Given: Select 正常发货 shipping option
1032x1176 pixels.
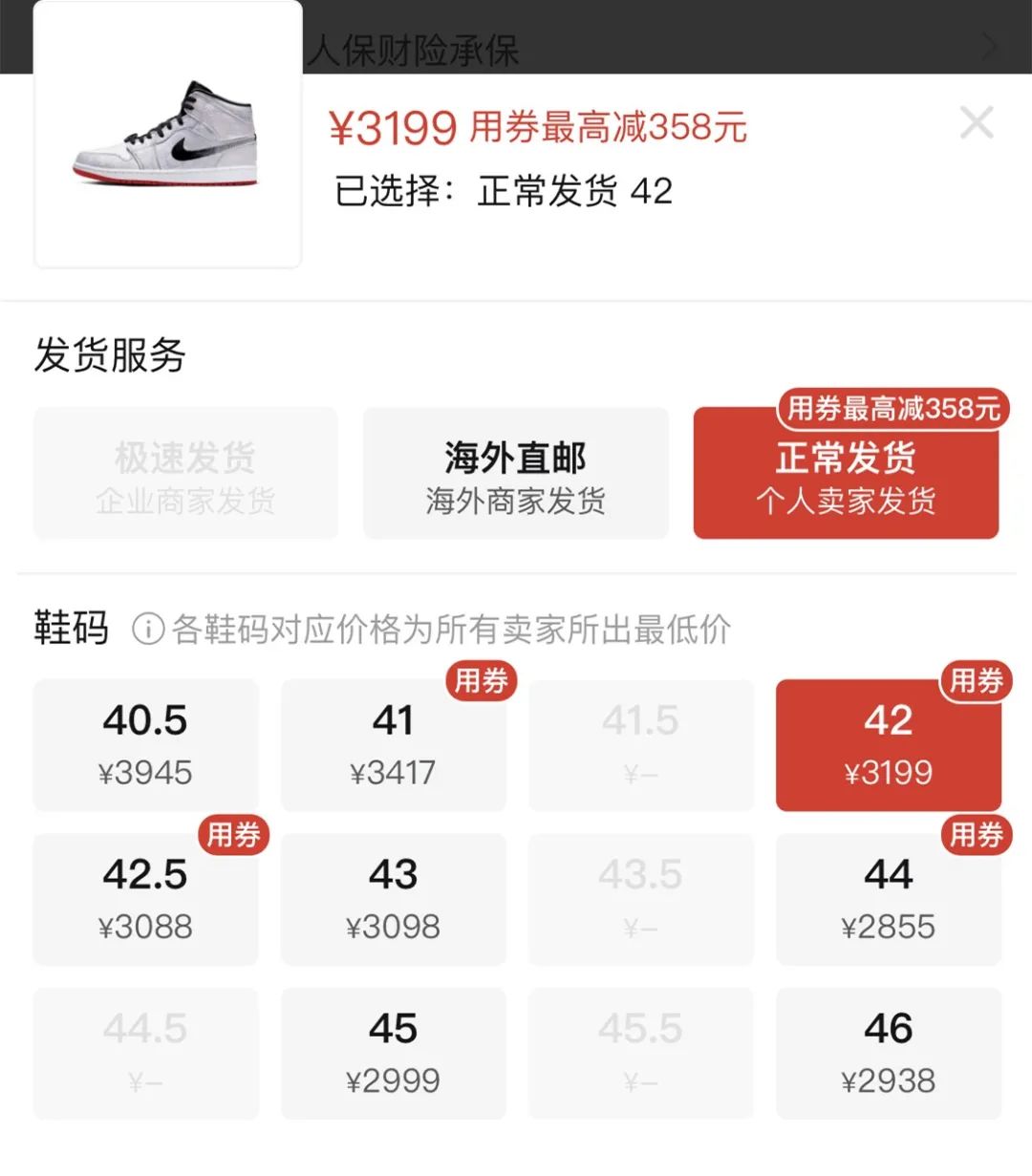Looking at the screenshot, I should 845,478.
